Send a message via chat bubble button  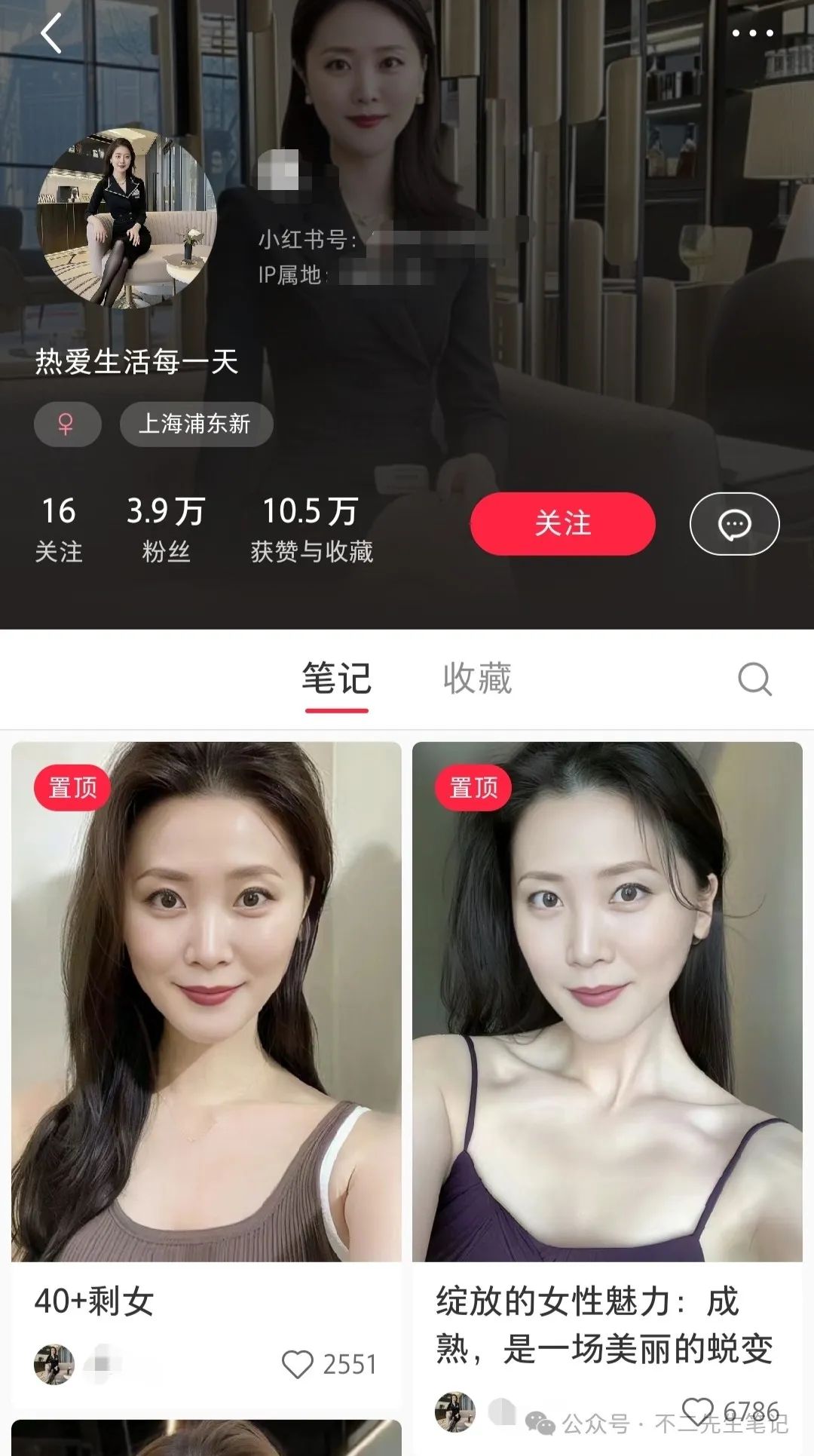pos(734,524)
